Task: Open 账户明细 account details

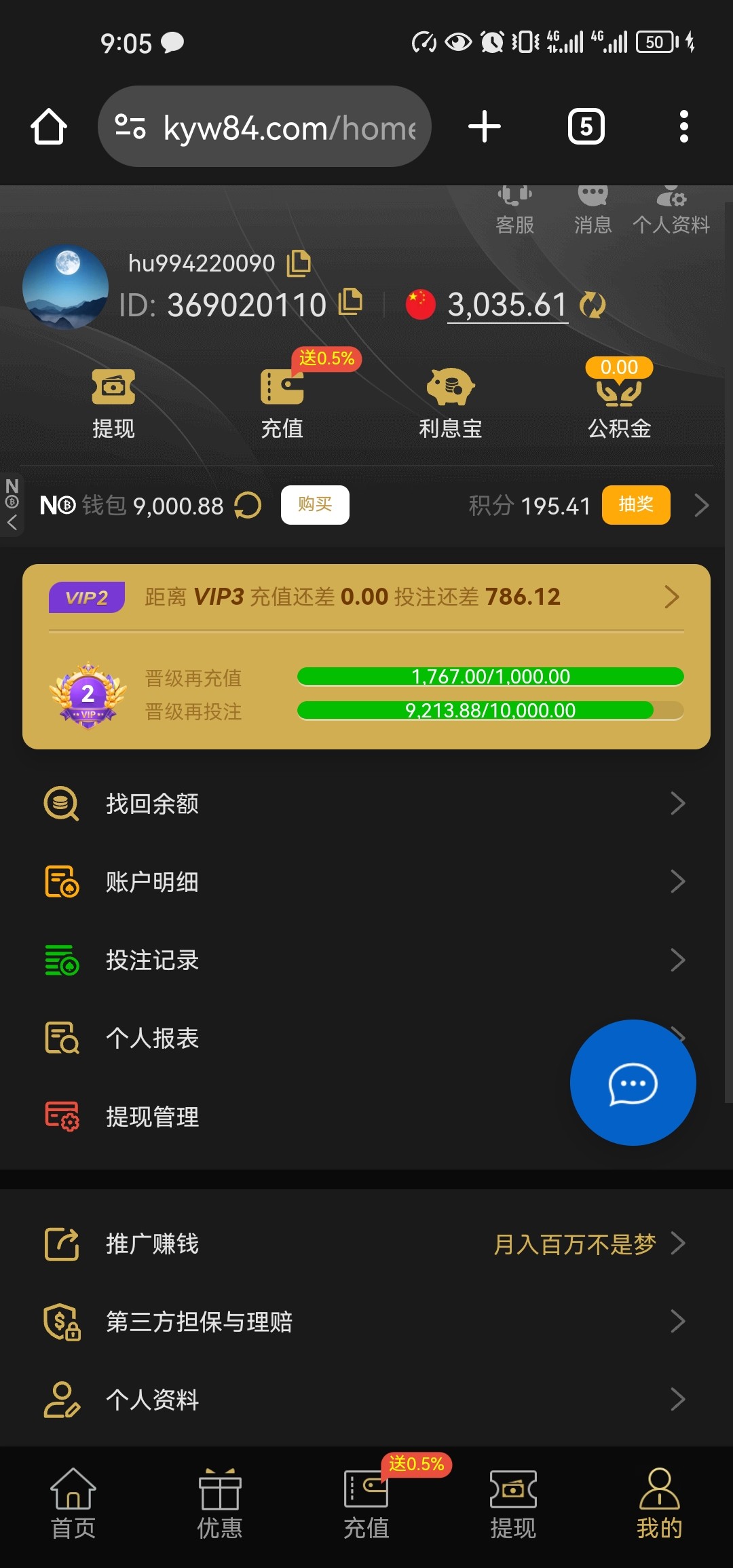Action: point(366,882)
